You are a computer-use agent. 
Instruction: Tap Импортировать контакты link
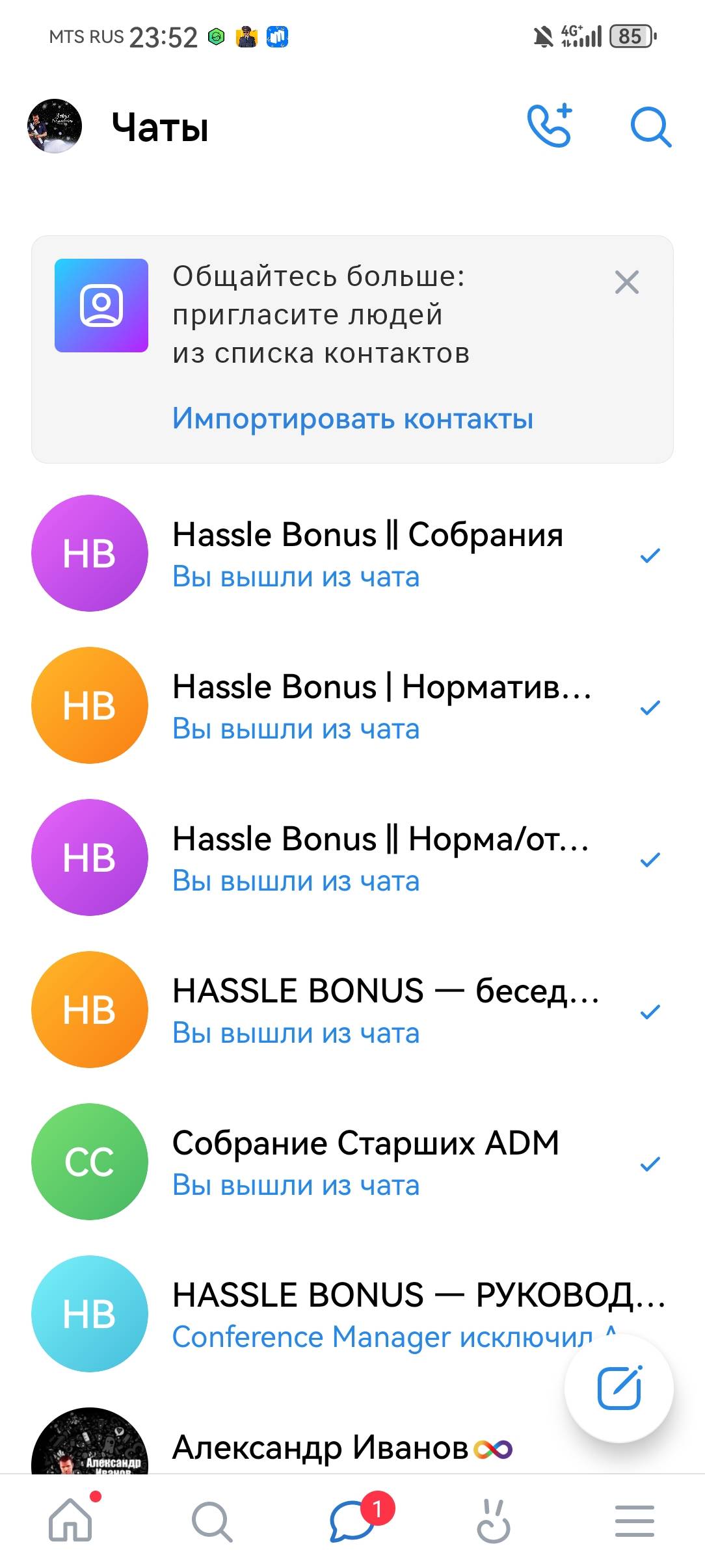click(x=352, y=418)
